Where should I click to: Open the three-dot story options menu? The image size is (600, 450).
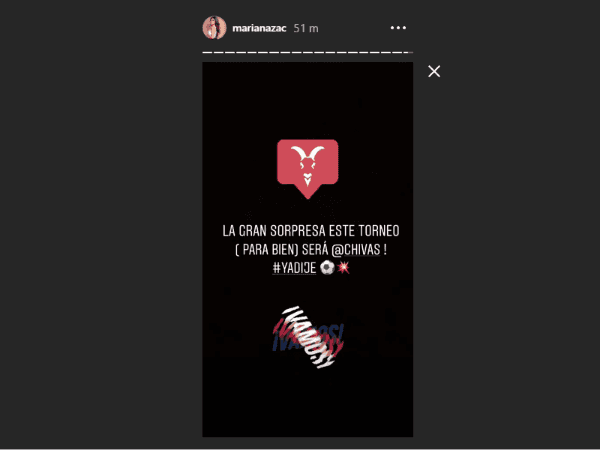[398, 28]
